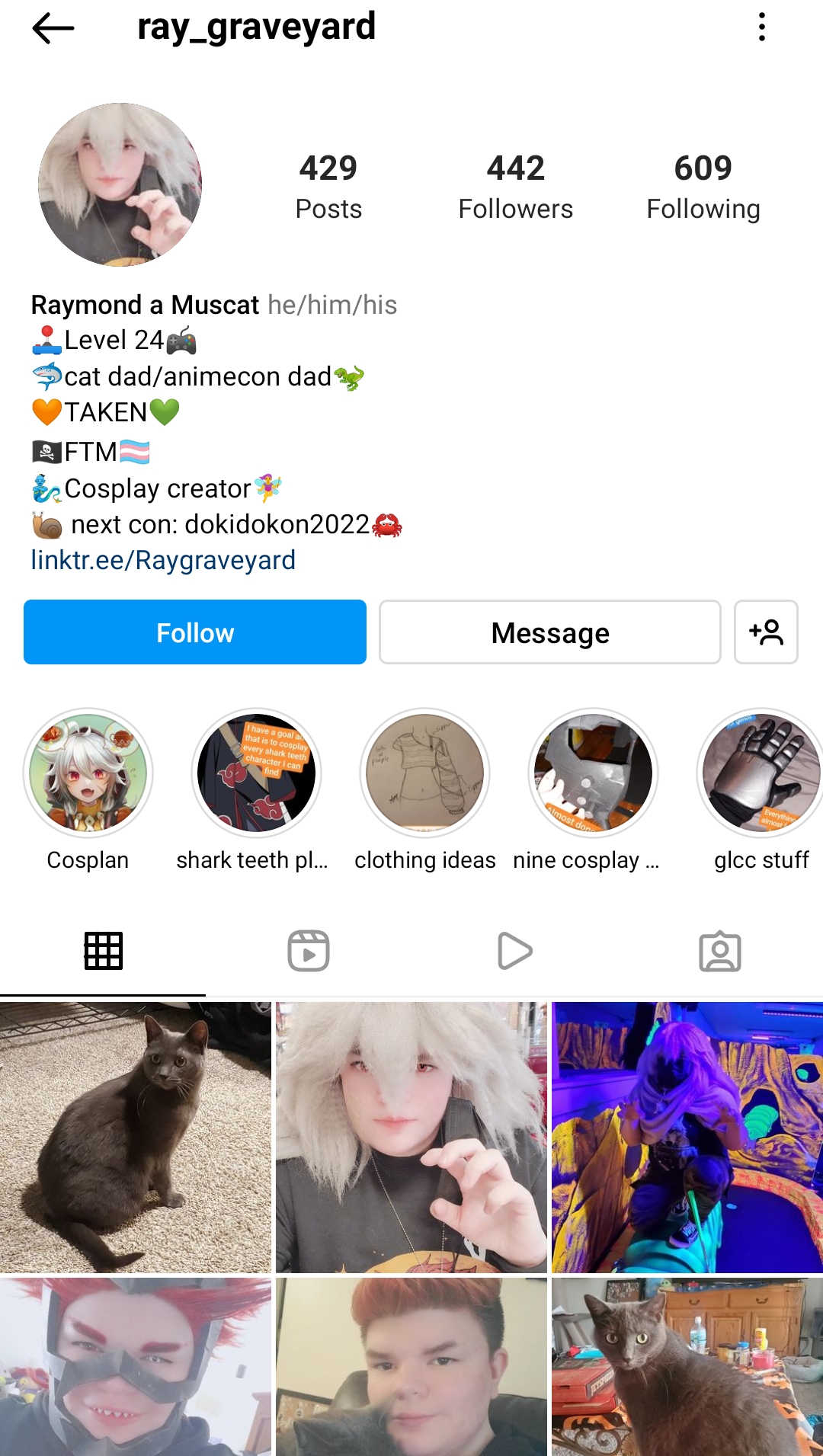Open the glcc stuff highlight

coord(761,773)
